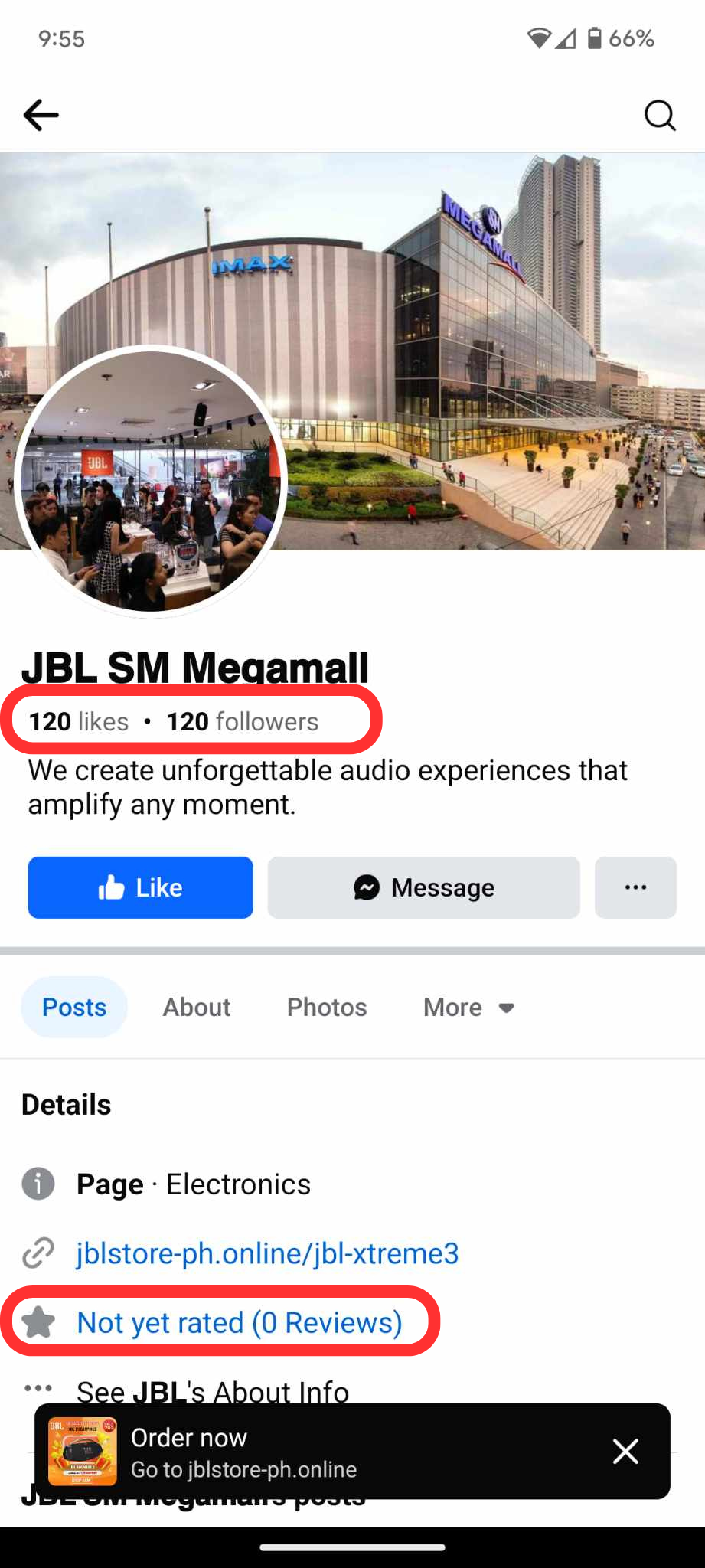
Task: Open the jblstore-ph.online/jbl-xtreme3 link
Action: pos(267,1253)
